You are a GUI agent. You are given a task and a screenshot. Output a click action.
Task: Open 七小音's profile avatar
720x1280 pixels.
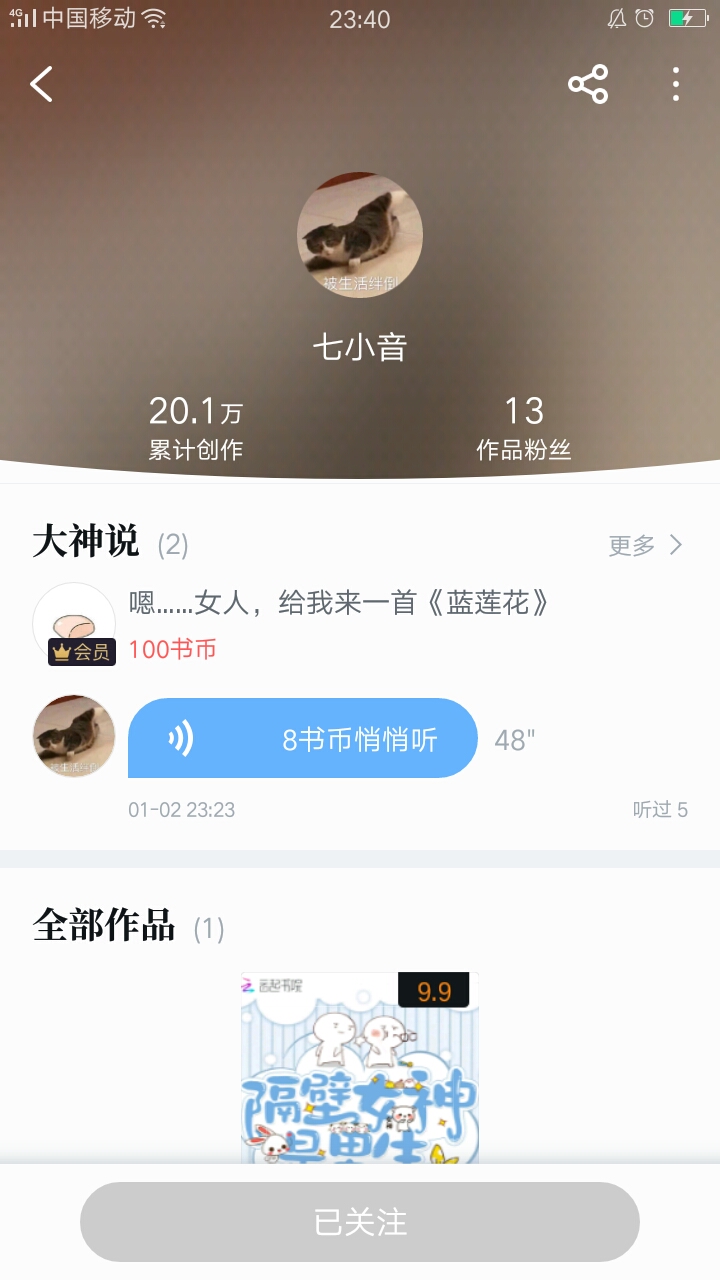coord(360,235)
